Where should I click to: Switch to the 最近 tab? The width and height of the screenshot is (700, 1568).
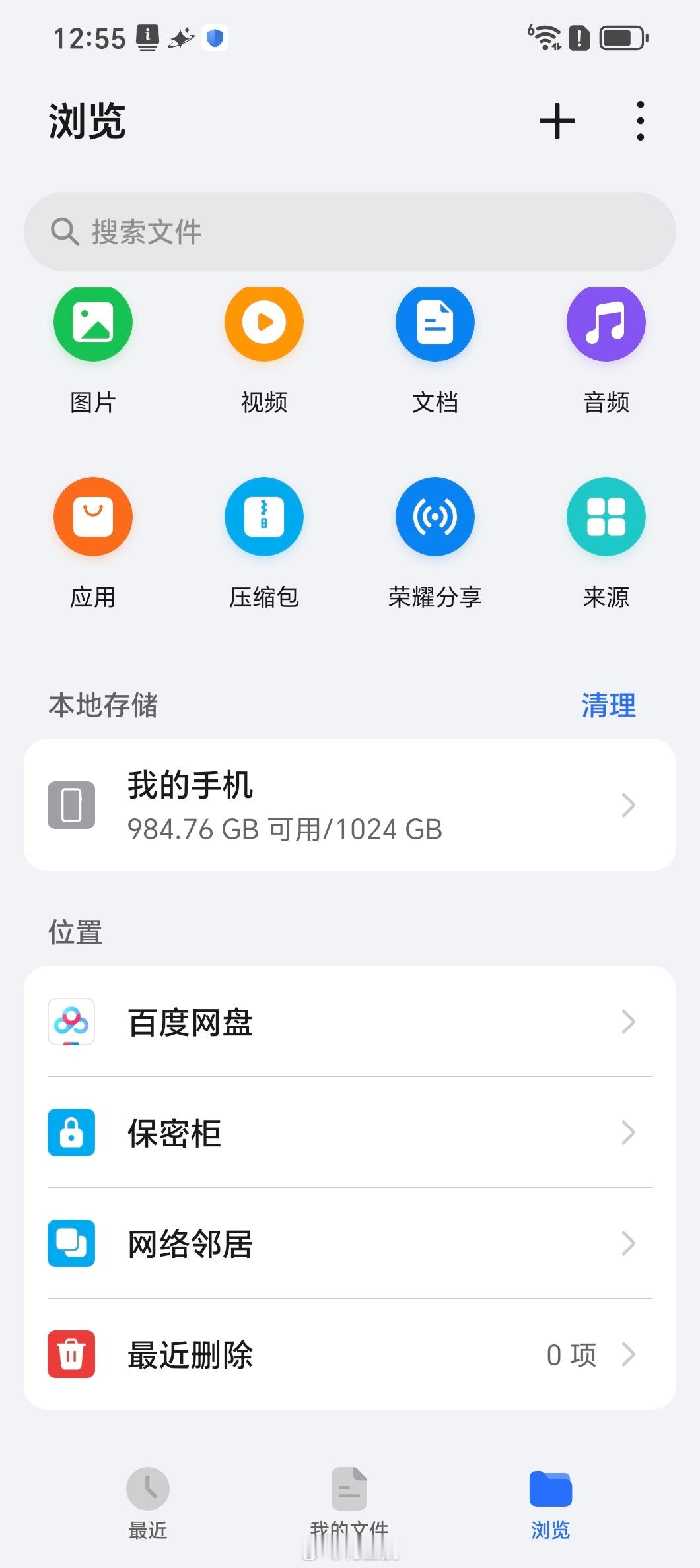148,1505
